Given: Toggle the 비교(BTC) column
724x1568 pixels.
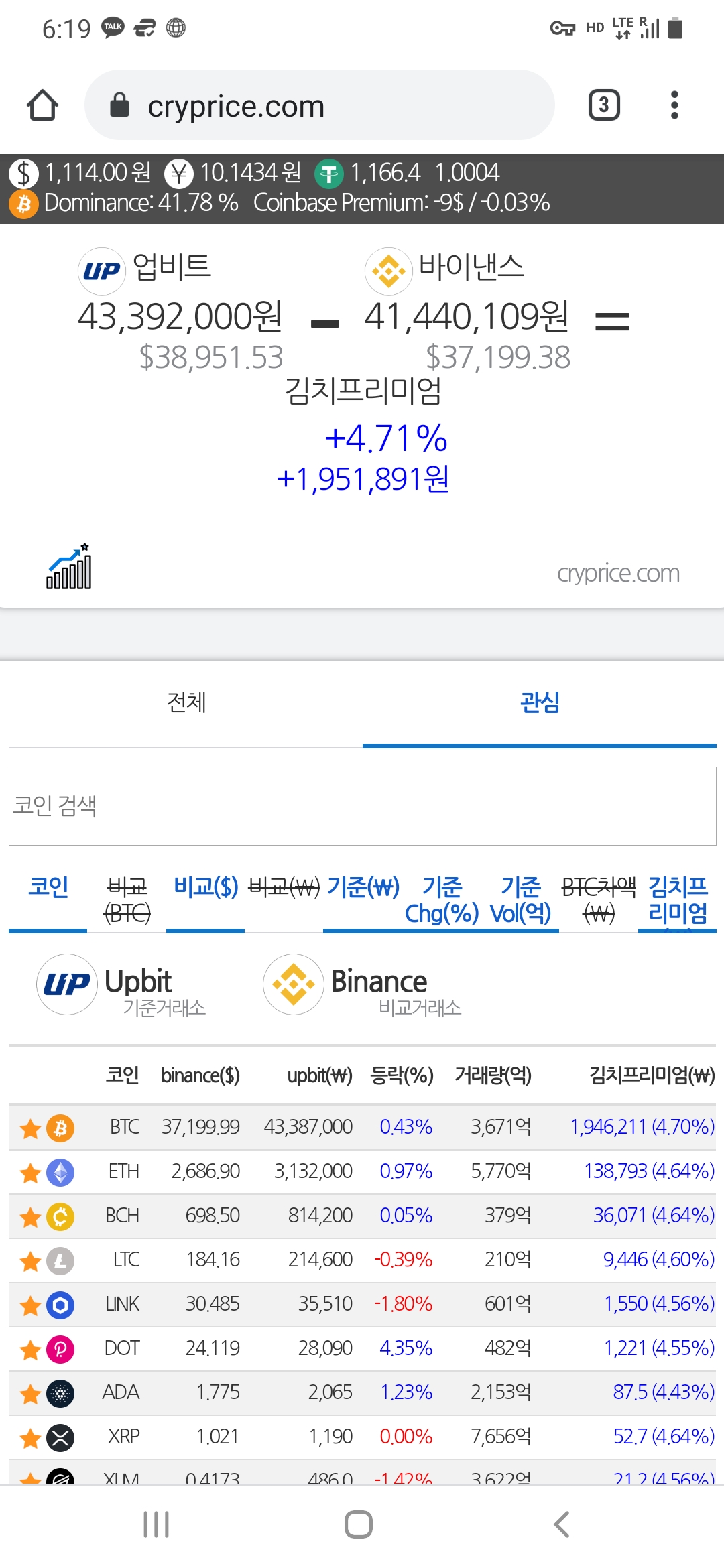Looking at the screenshot, I should (127, 899).
